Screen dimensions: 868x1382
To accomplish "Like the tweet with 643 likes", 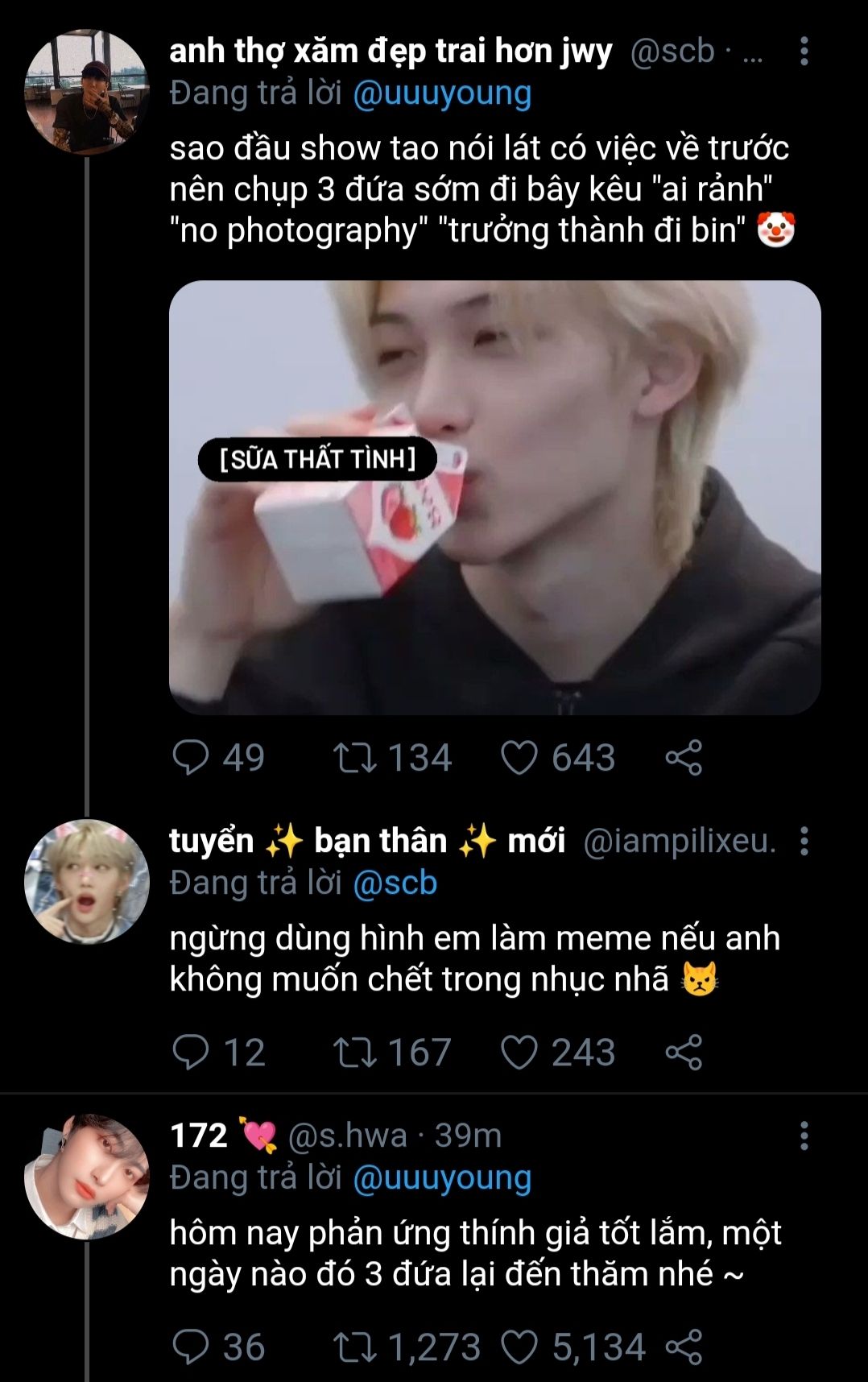I will tap(519, 758).
